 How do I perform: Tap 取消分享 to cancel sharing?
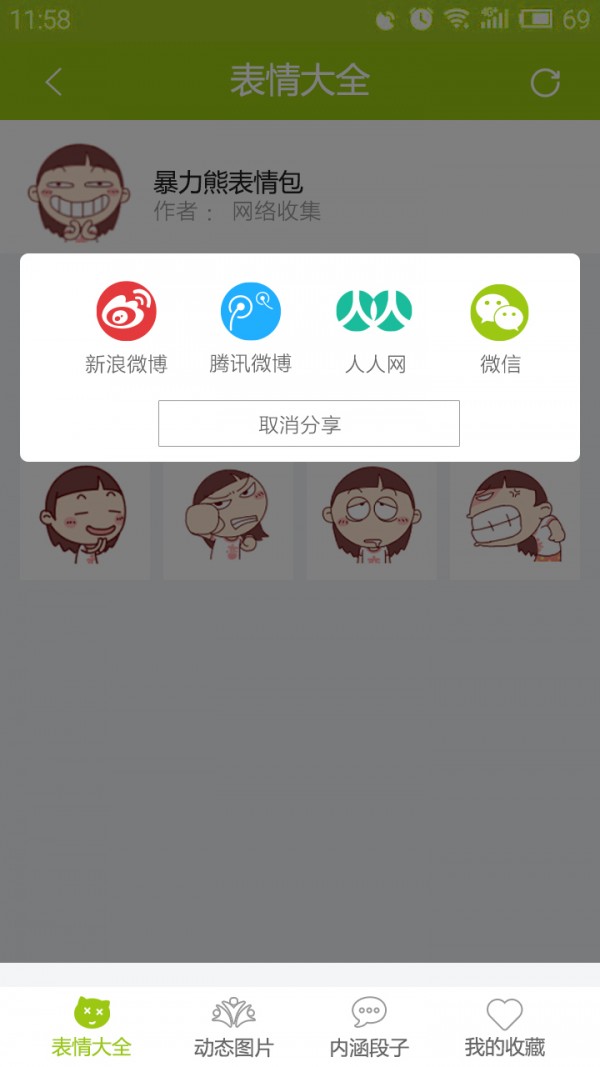[308, 424]
